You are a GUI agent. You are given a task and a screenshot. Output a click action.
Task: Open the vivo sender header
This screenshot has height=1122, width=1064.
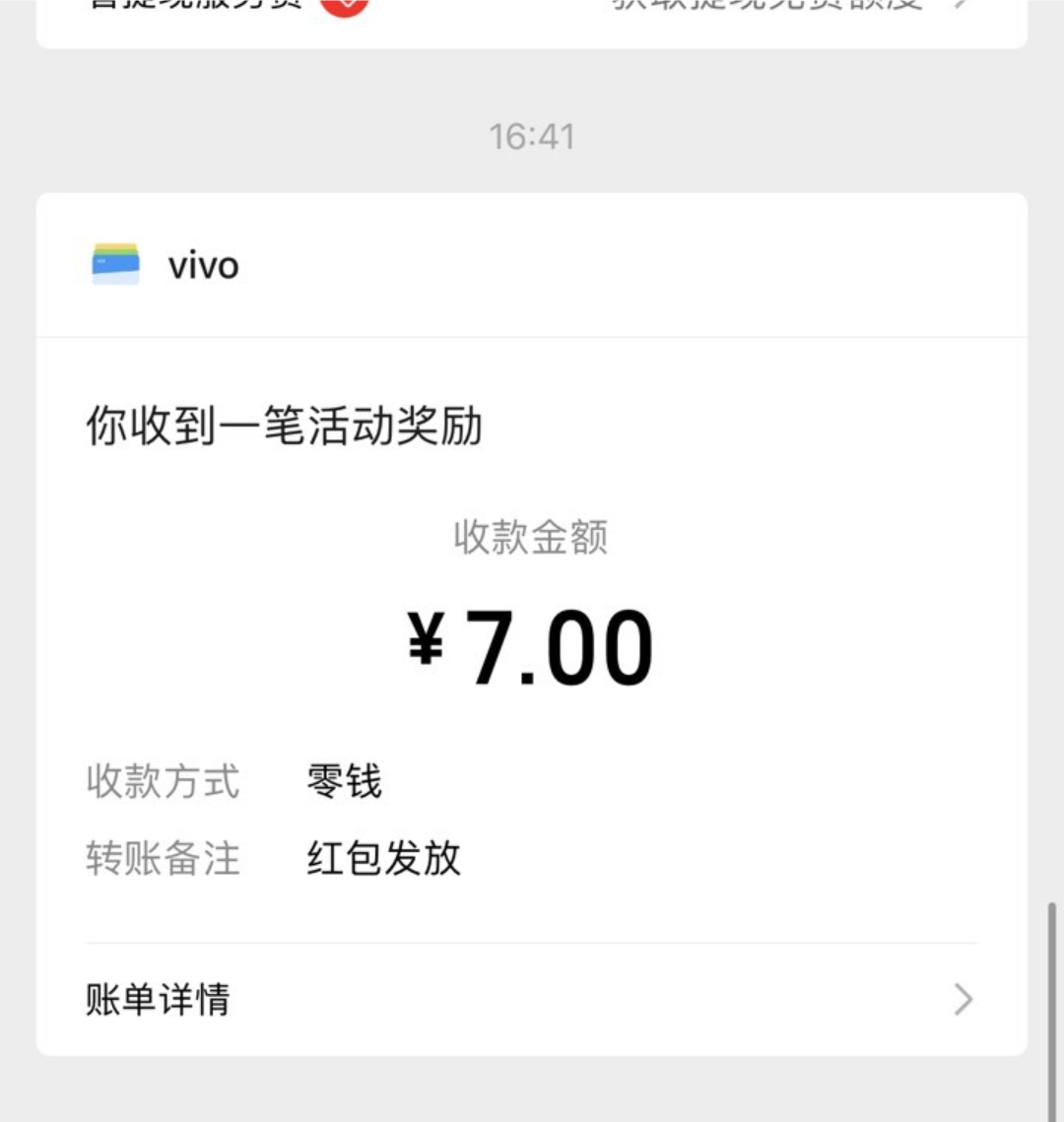(x=203, y=266)
